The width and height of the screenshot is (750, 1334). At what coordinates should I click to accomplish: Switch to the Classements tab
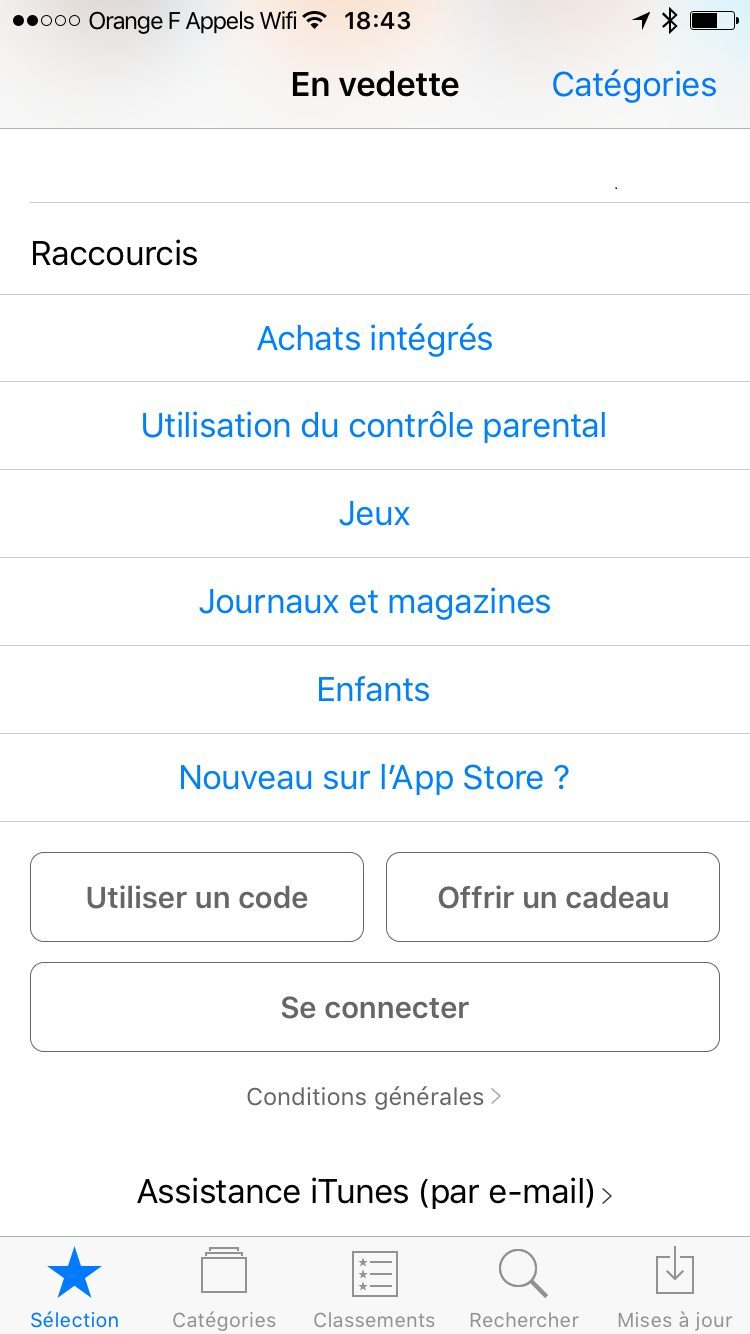point(374,1288)
